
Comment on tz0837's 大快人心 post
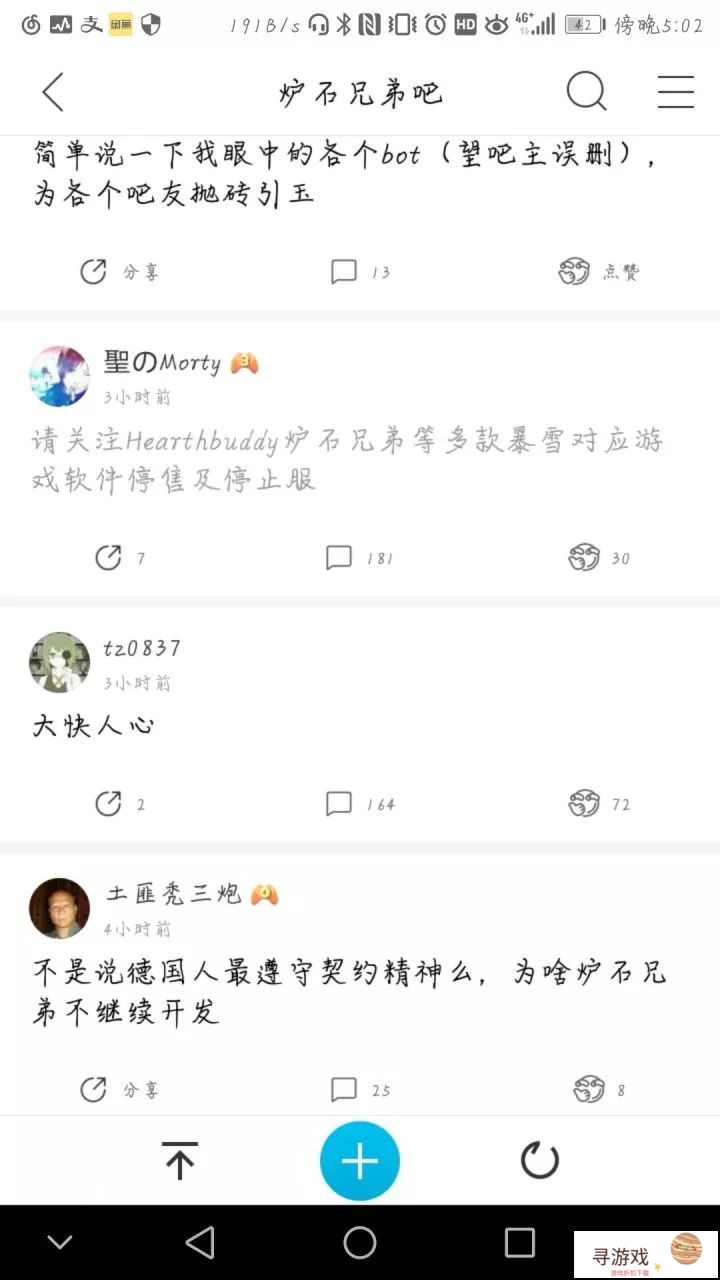(x=359, y=804)
